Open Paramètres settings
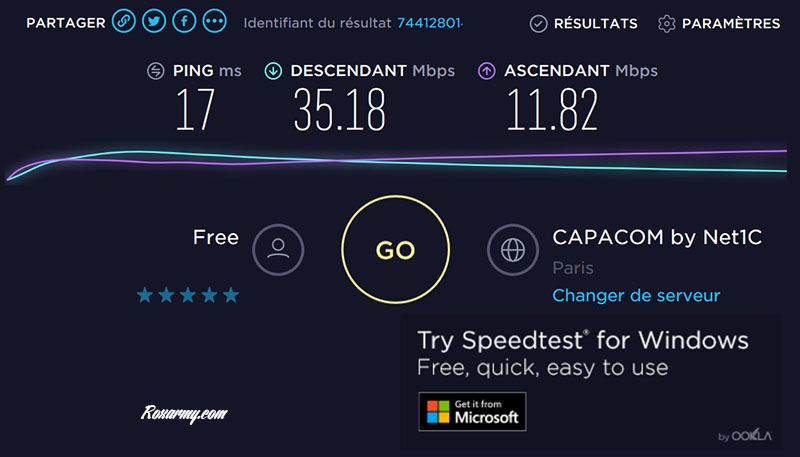800x457 pixels. coord(719,23)
